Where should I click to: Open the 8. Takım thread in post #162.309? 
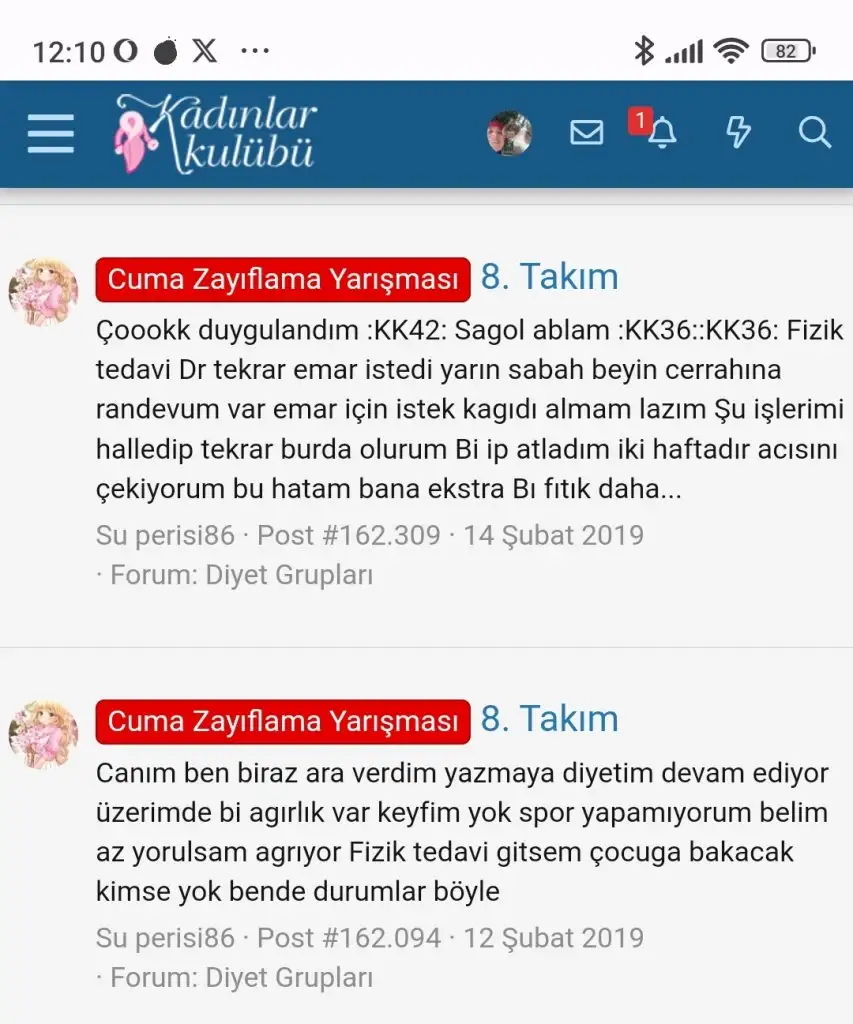pos(549,277)
